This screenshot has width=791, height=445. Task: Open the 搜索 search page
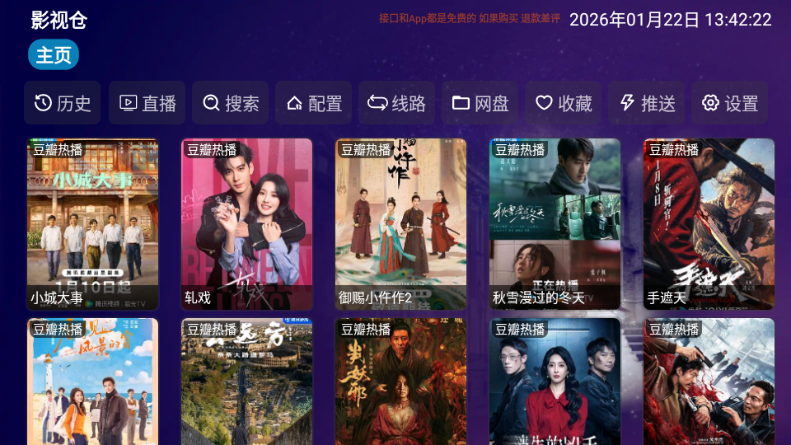230,103
